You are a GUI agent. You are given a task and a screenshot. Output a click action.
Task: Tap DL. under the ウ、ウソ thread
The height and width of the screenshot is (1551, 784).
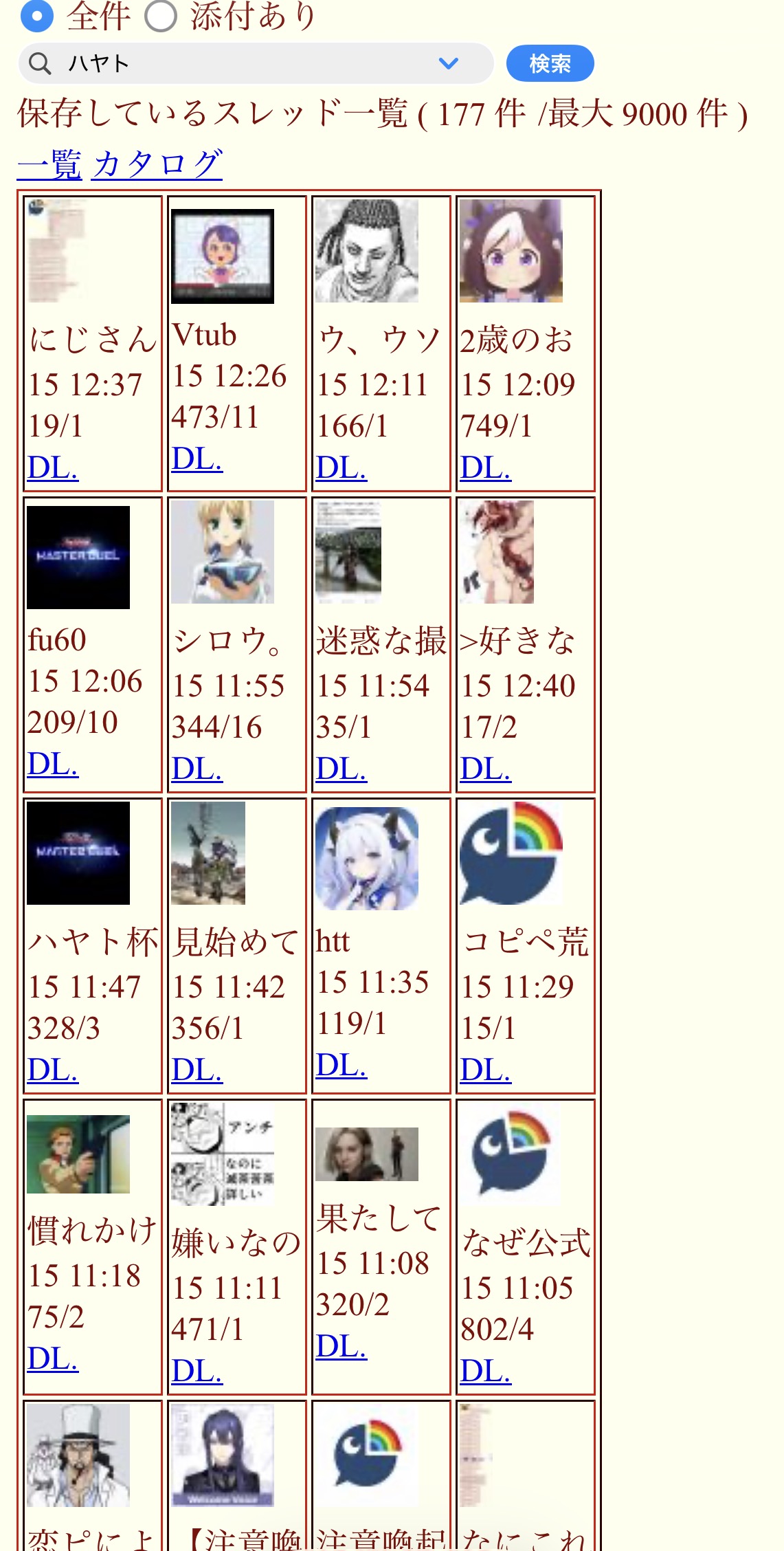point(341,467)
